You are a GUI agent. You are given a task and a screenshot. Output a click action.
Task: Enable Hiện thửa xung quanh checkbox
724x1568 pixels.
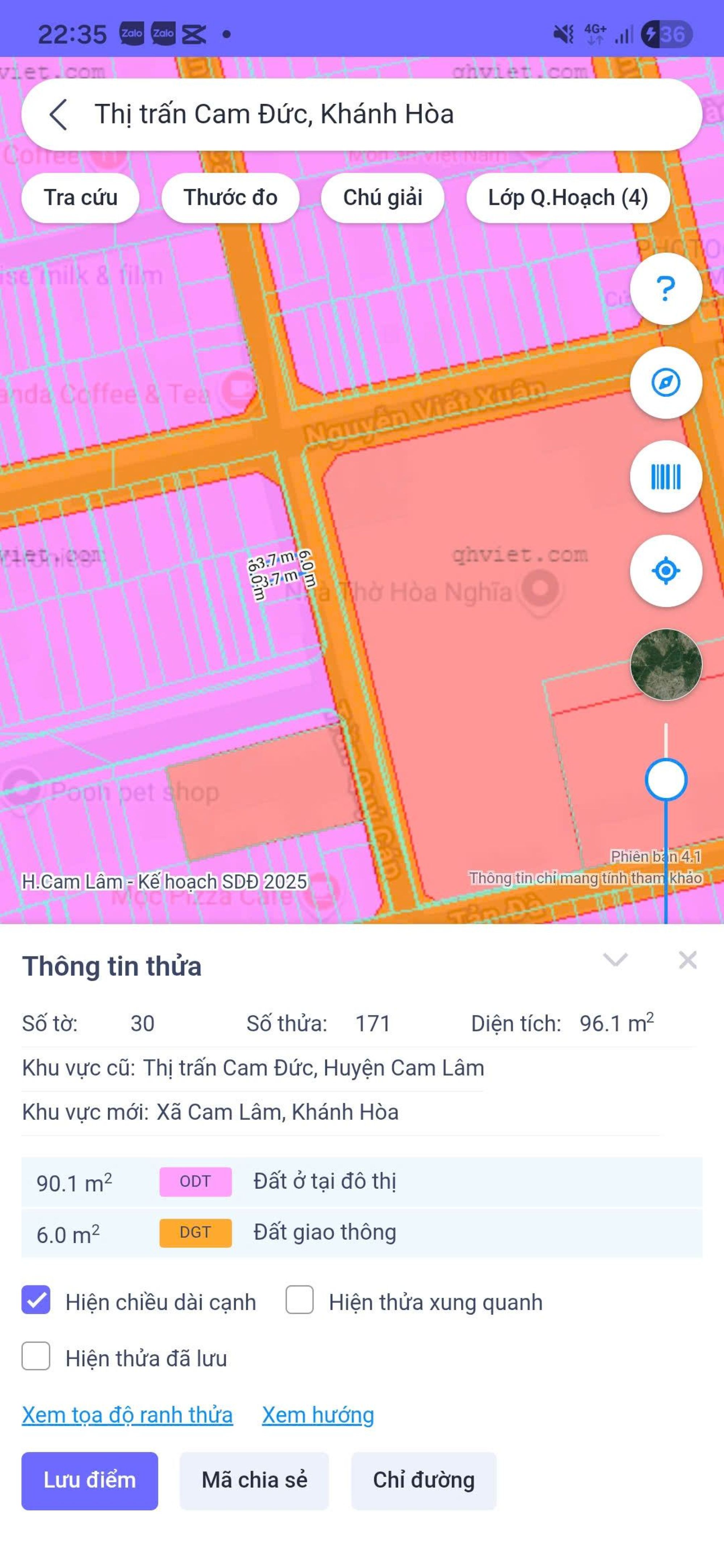point(300,1300)
